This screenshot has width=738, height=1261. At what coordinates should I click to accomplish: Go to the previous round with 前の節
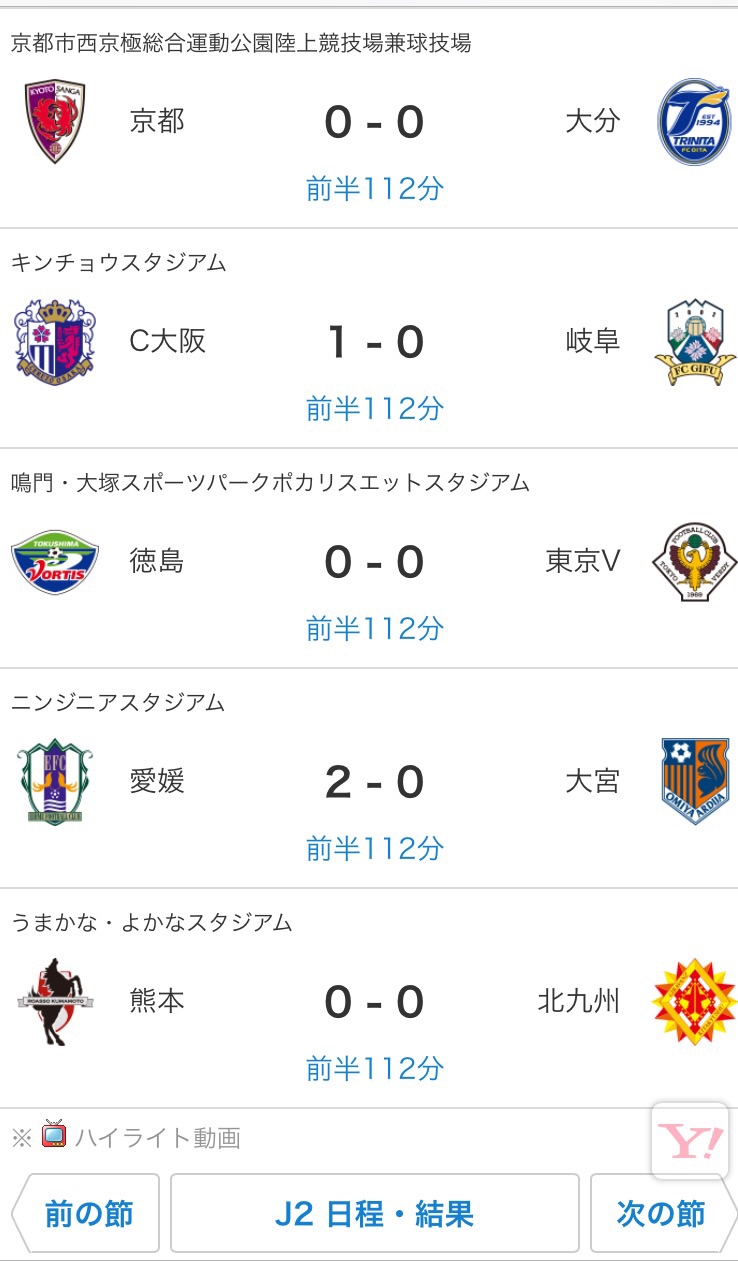pos(88,1214)
